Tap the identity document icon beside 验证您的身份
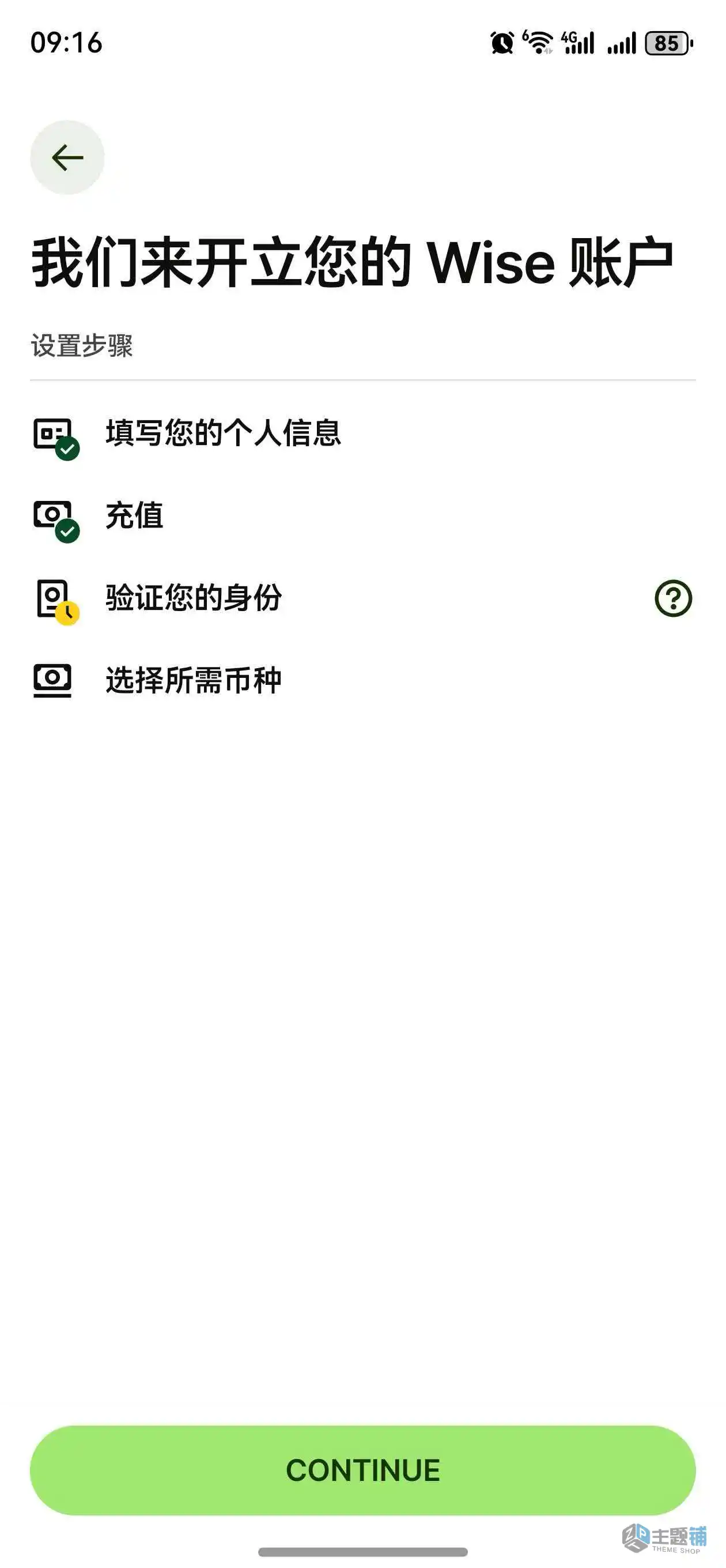This screenshot has width=726, height=1568. pyautogui.click(x=52, y=599)
